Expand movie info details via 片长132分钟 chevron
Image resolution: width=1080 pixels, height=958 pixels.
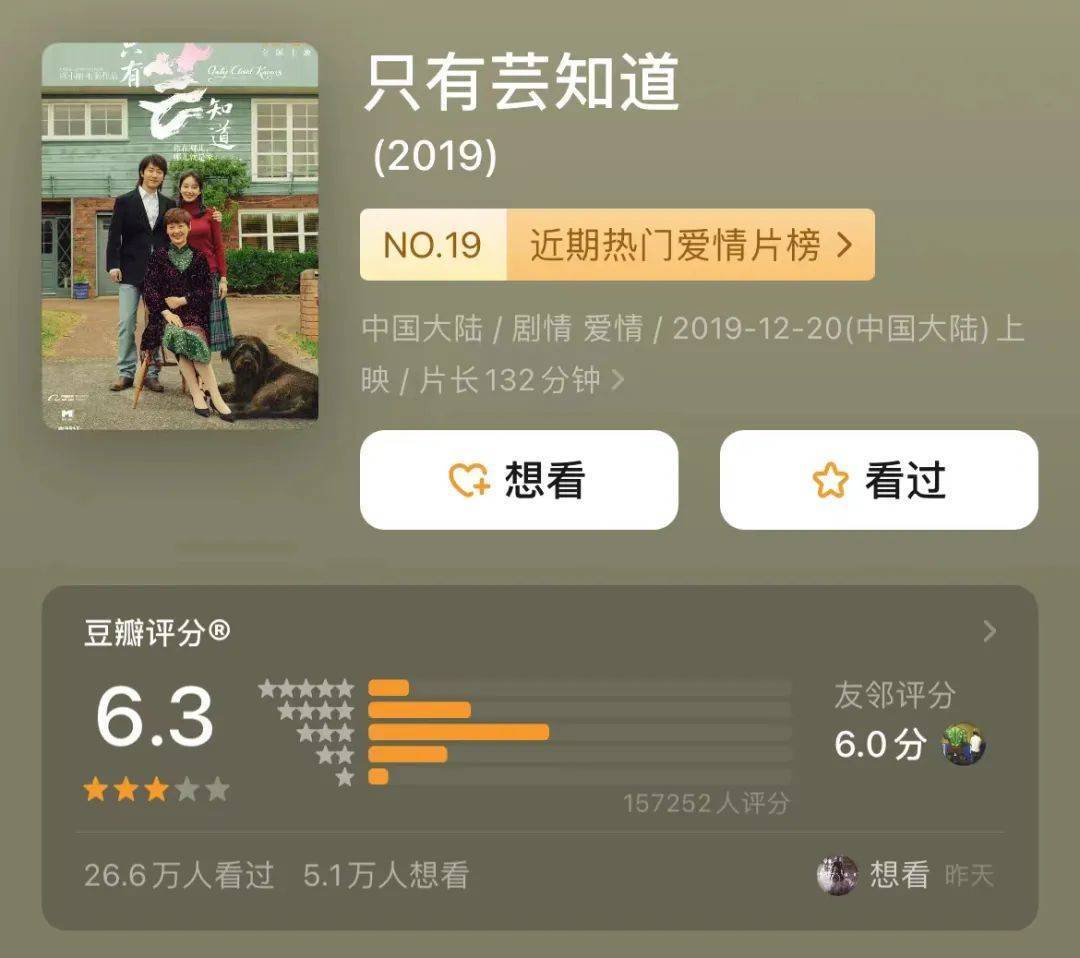coord(617,381)
